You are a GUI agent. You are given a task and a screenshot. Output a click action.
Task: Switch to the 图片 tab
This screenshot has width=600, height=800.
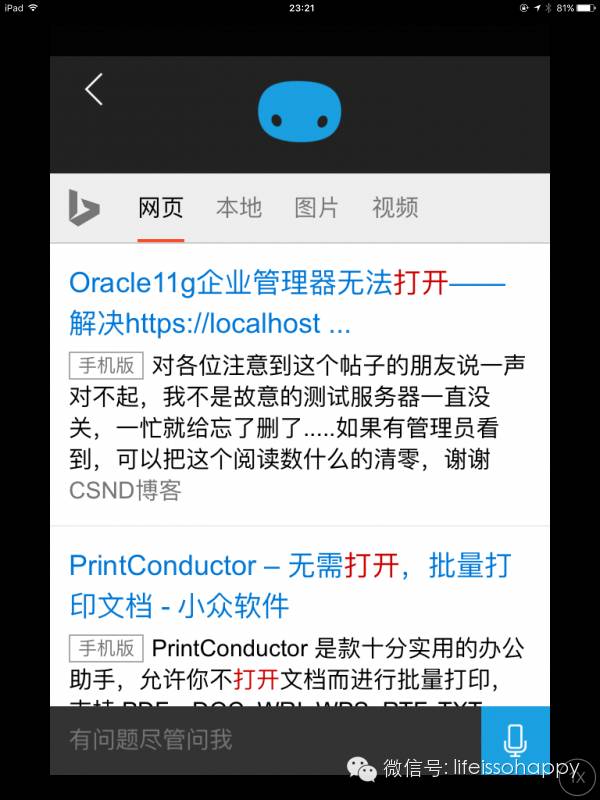317,208
